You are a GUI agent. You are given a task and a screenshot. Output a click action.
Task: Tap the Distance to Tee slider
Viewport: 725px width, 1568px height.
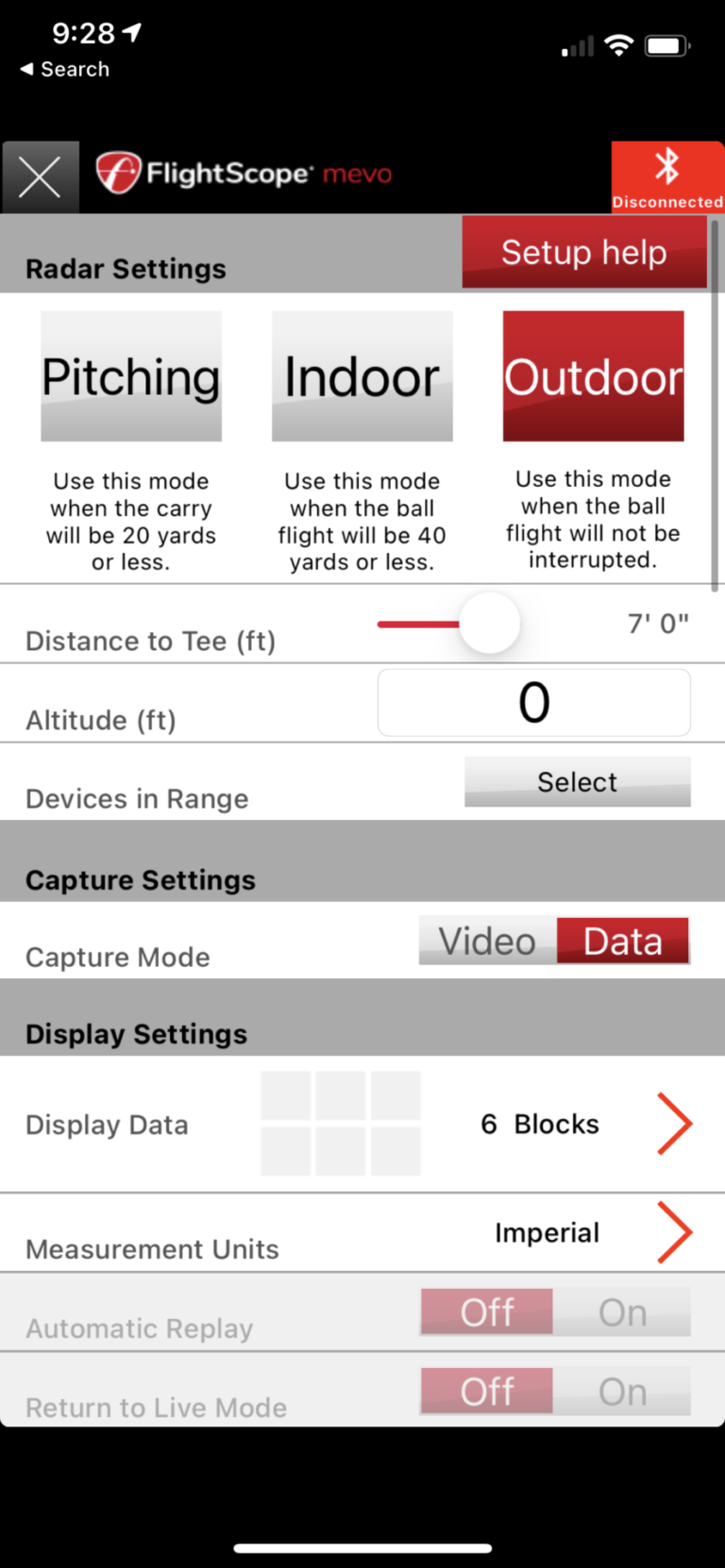[489, 624]
